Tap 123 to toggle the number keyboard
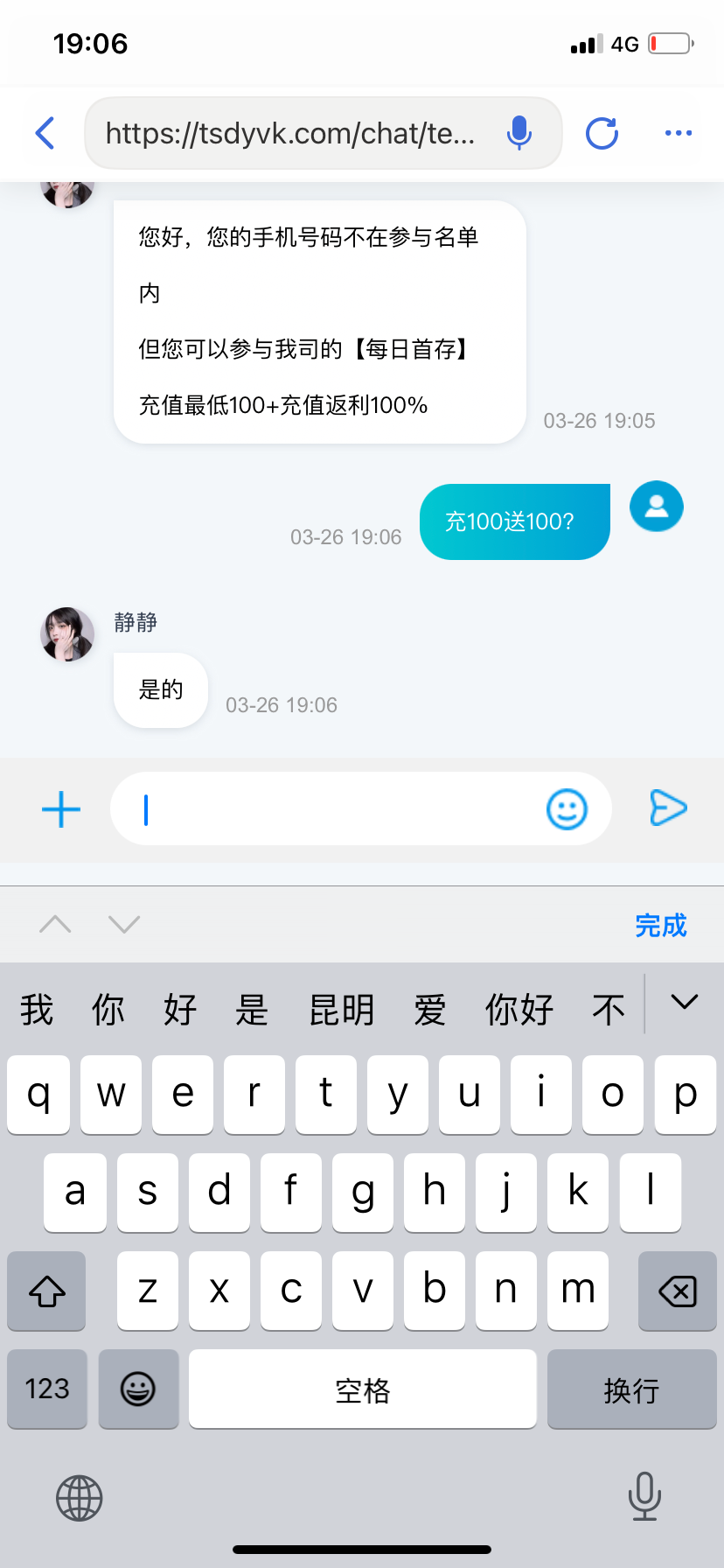The width and height of the screenshot is (724, 1568). point(46,1389)
